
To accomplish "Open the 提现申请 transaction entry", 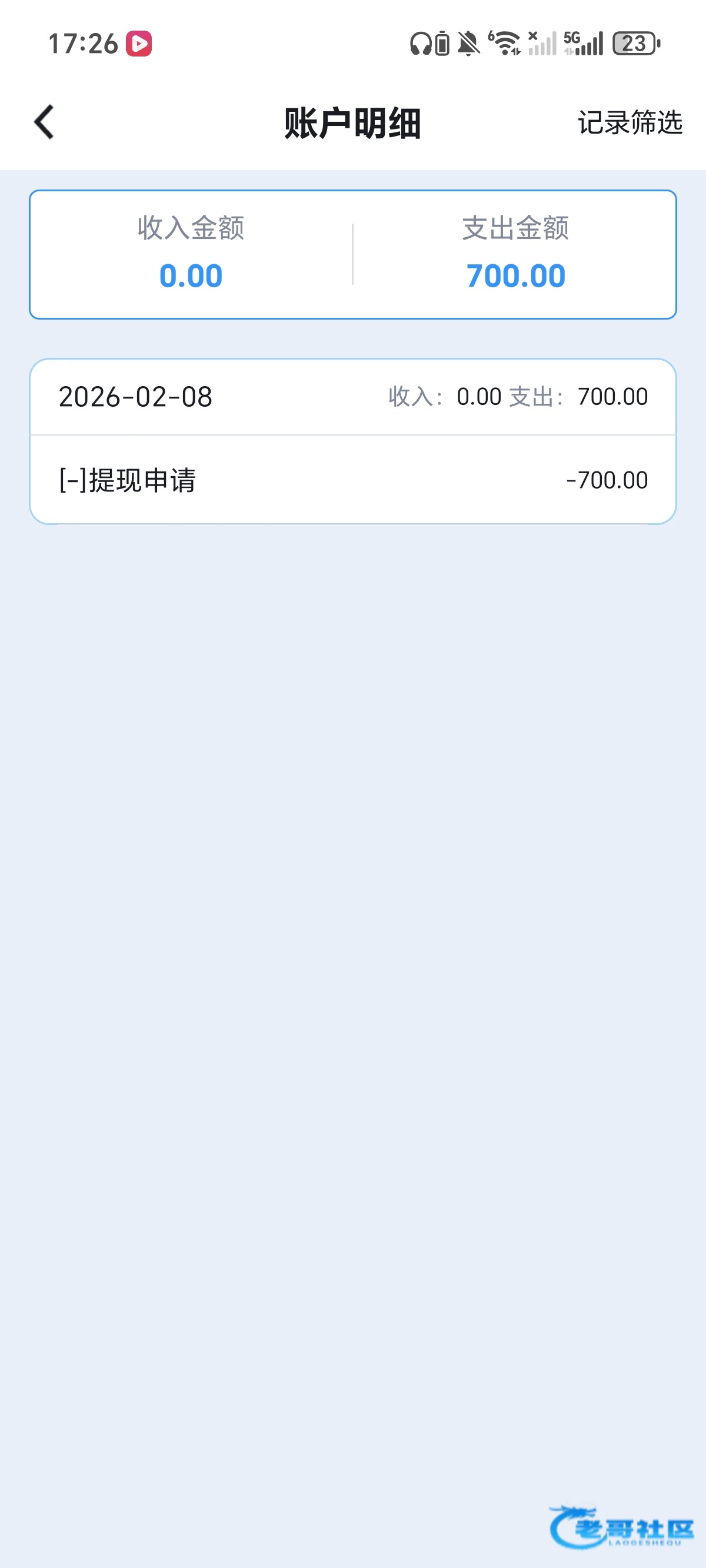I will pyautogui.click(x=353, y=480).
